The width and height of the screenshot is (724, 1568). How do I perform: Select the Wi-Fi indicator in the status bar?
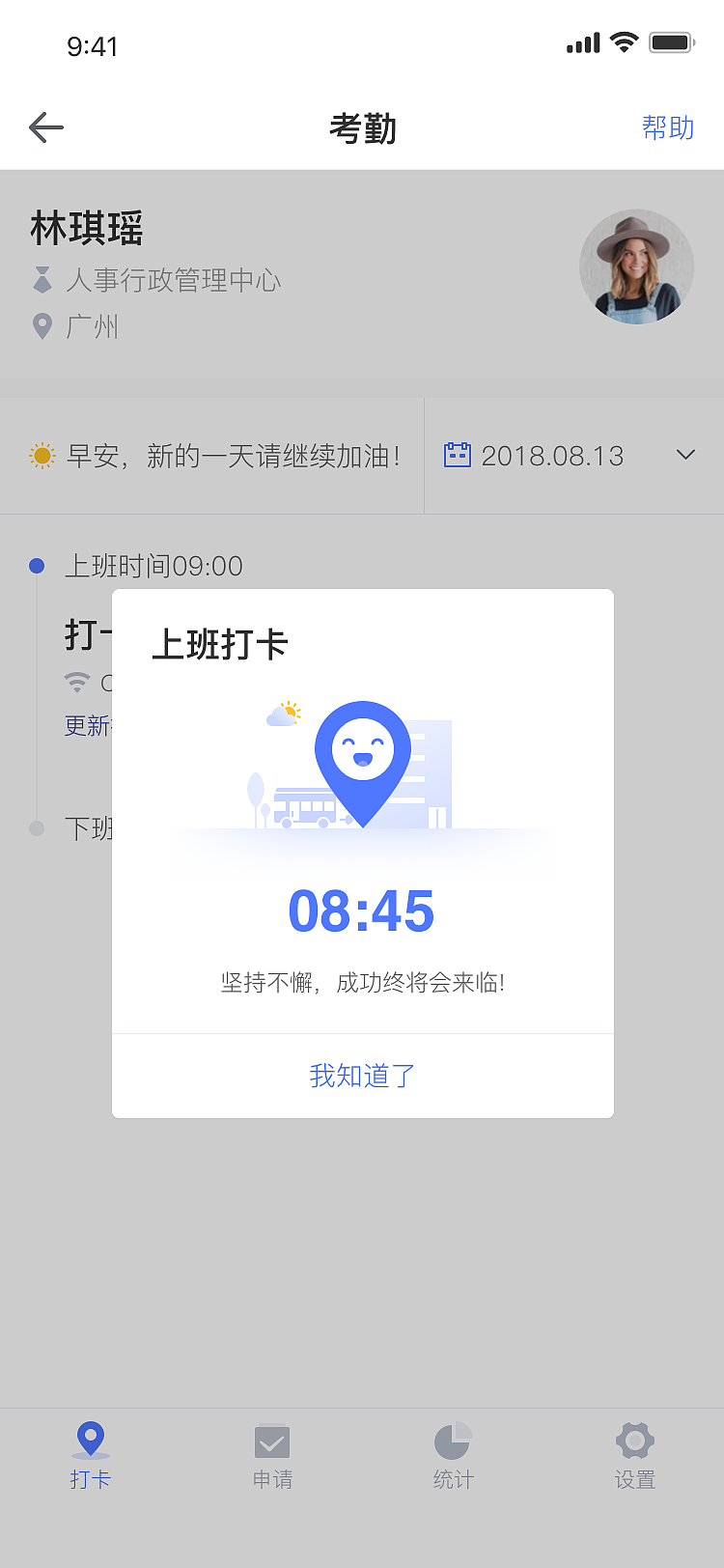click(x=623, y=42)
